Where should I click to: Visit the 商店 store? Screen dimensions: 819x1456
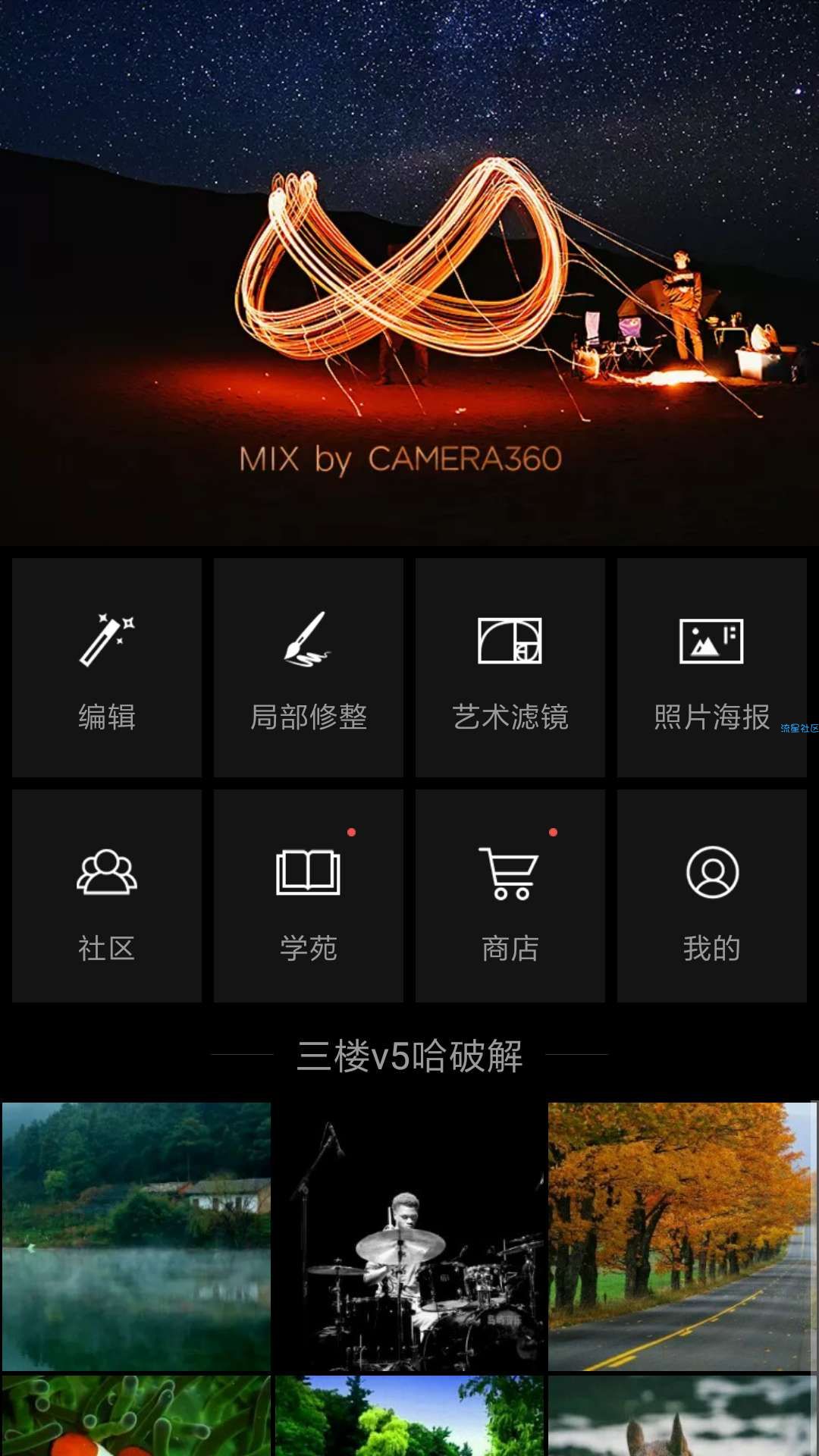click(510, 896)
